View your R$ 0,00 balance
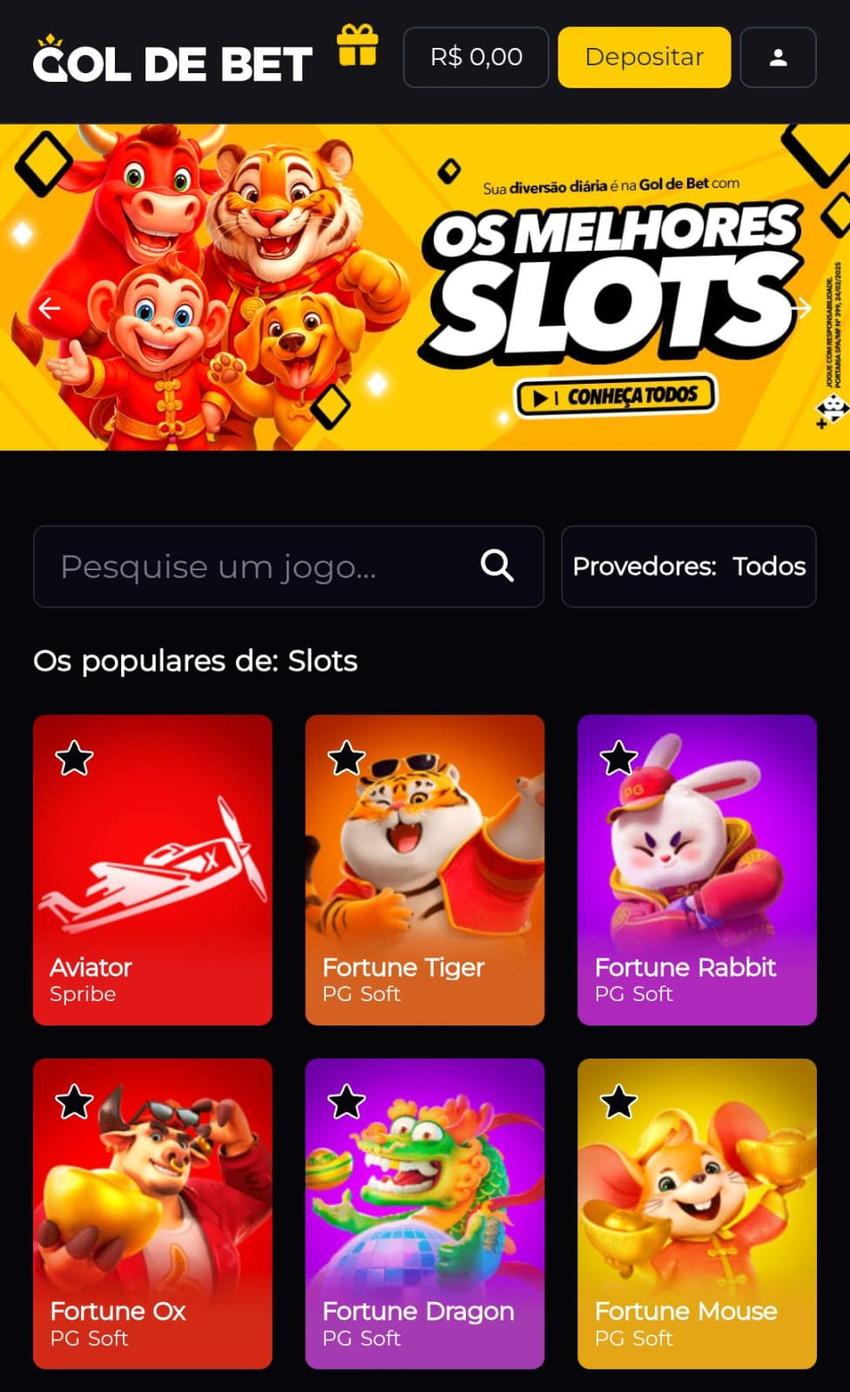The image size is (850, 1392). (x=475, y=57)
